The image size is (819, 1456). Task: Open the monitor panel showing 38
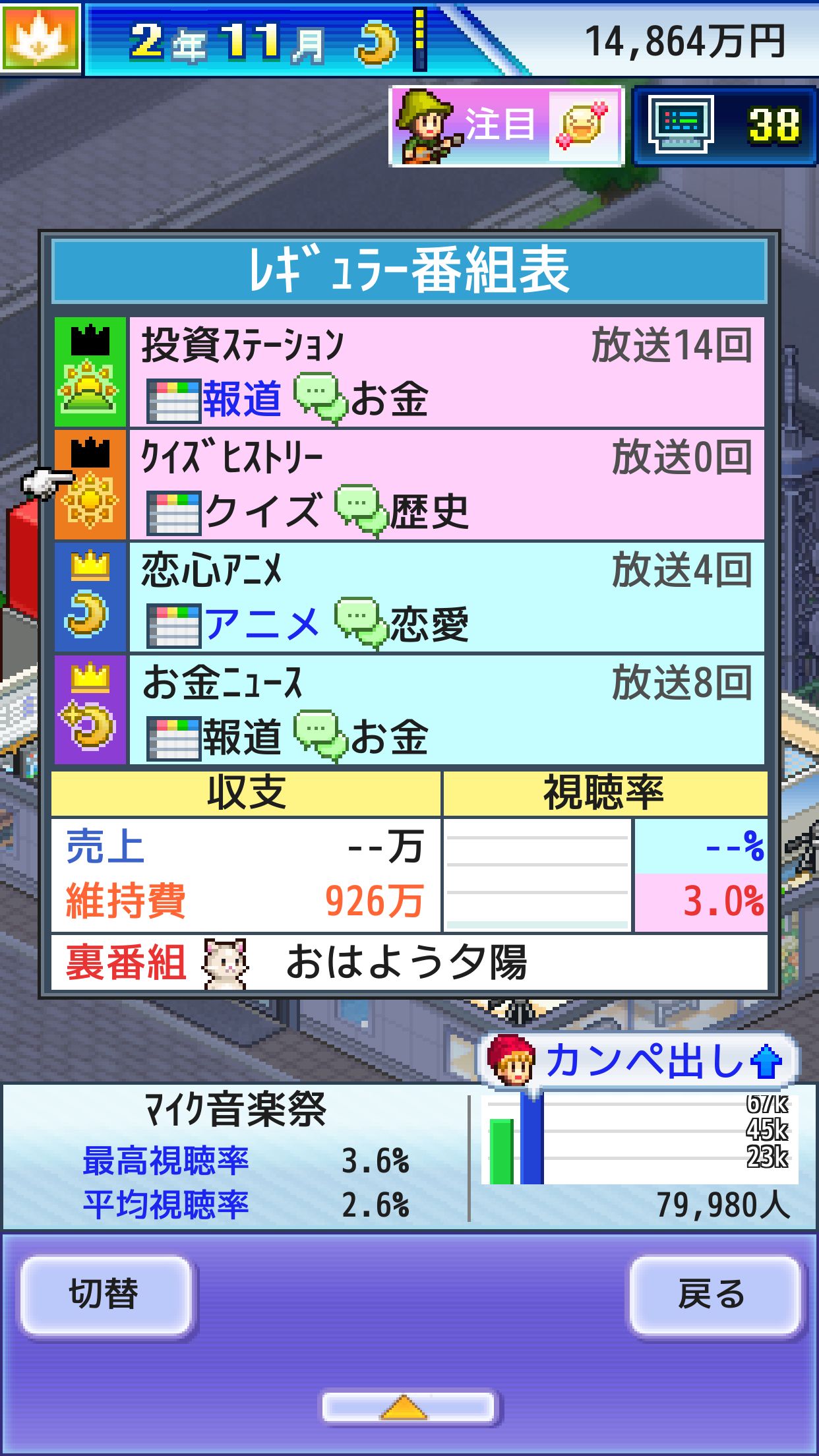[724, 125]
